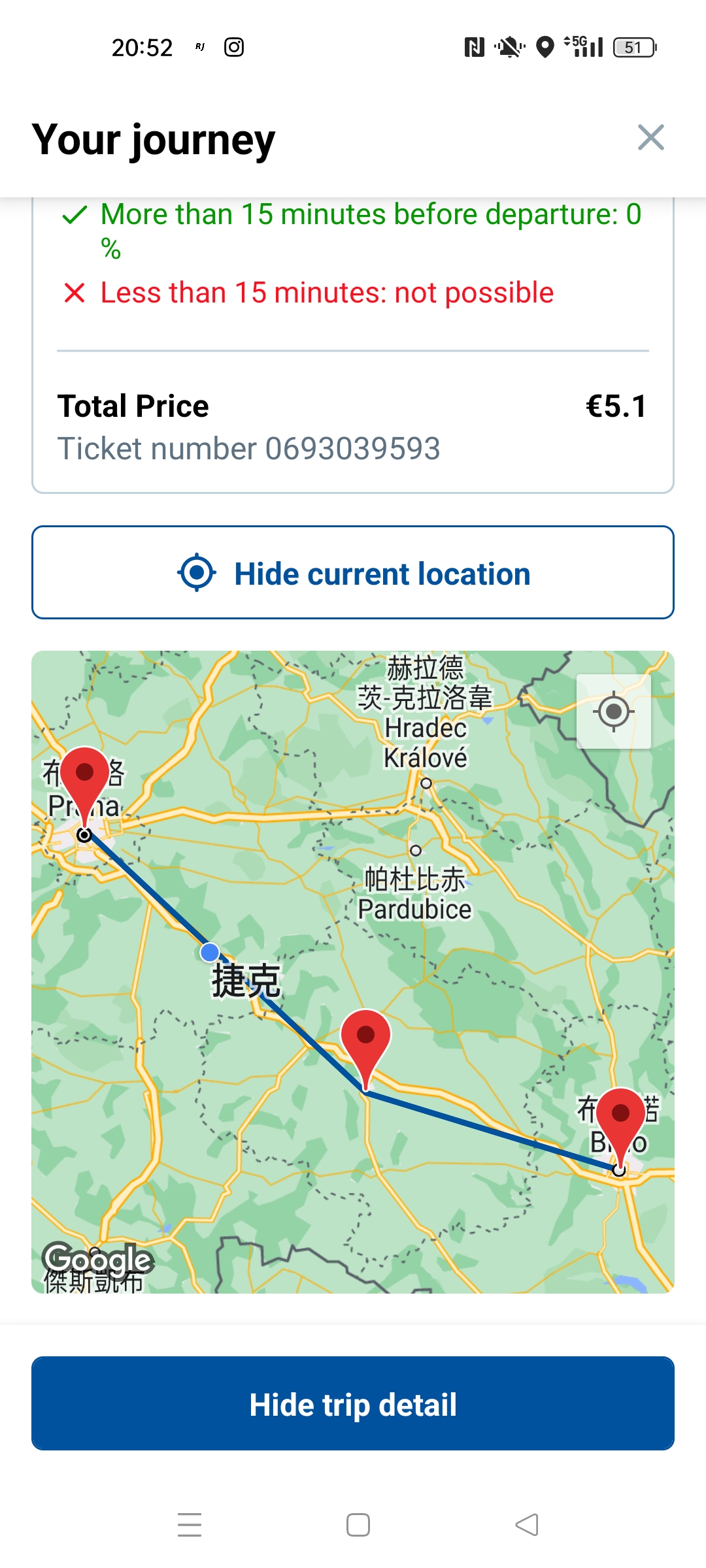Viewport: 706px width, 1568px height.
Task: Tap the green checkmark refund condition row
Action: (x=353, y=230)
